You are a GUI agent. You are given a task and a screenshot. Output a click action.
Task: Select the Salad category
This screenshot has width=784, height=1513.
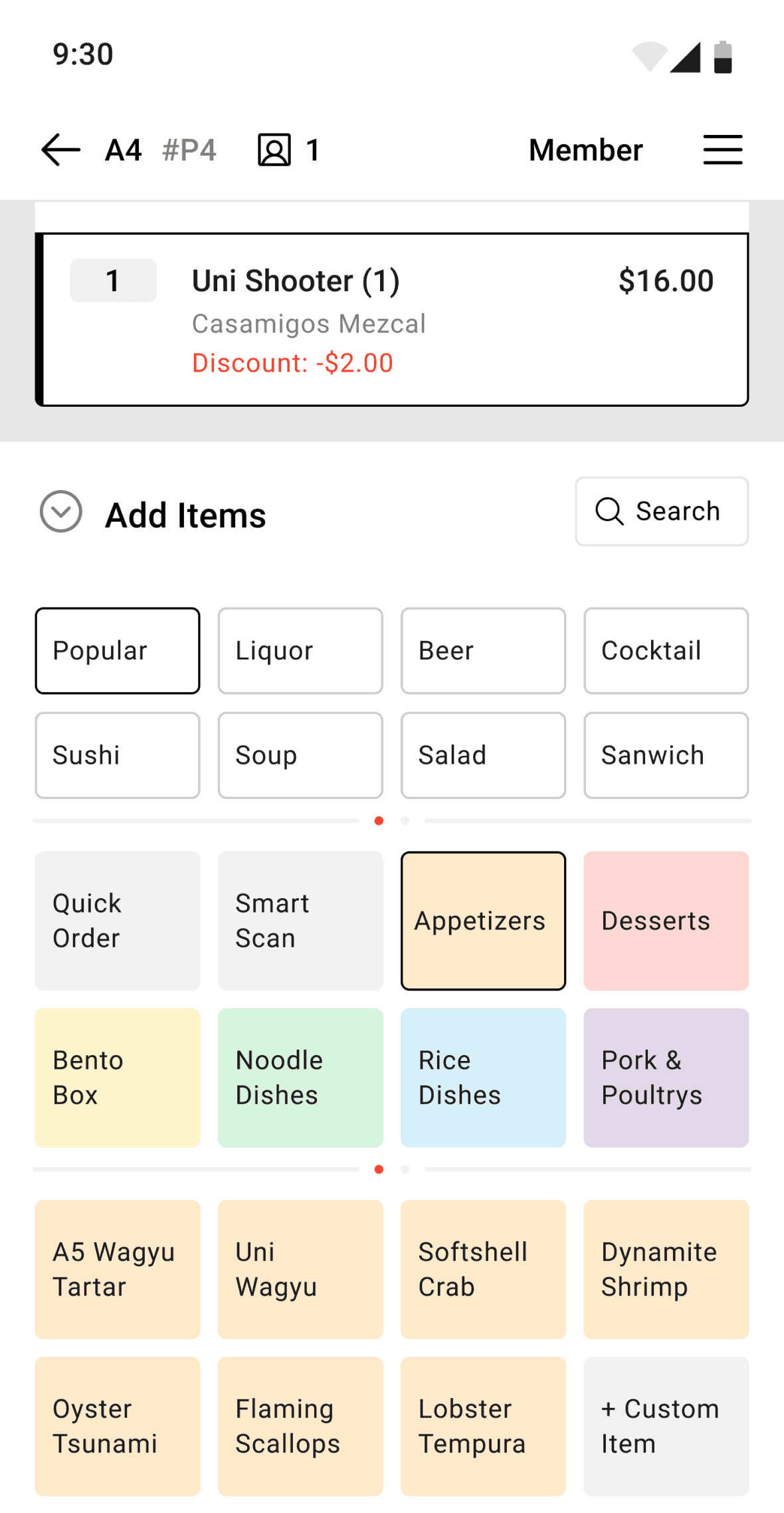tap(483, 755)
